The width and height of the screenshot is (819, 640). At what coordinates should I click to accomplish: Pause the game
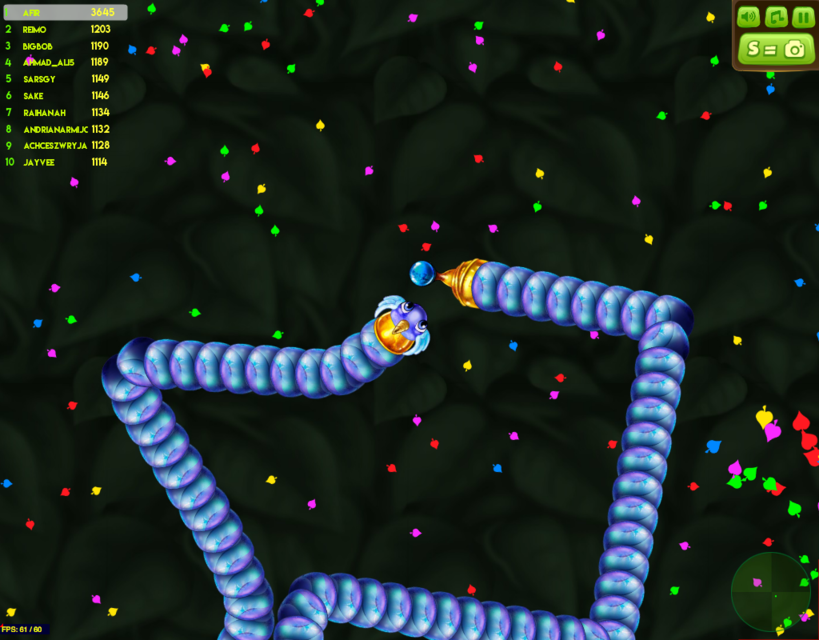coord(803,17)
